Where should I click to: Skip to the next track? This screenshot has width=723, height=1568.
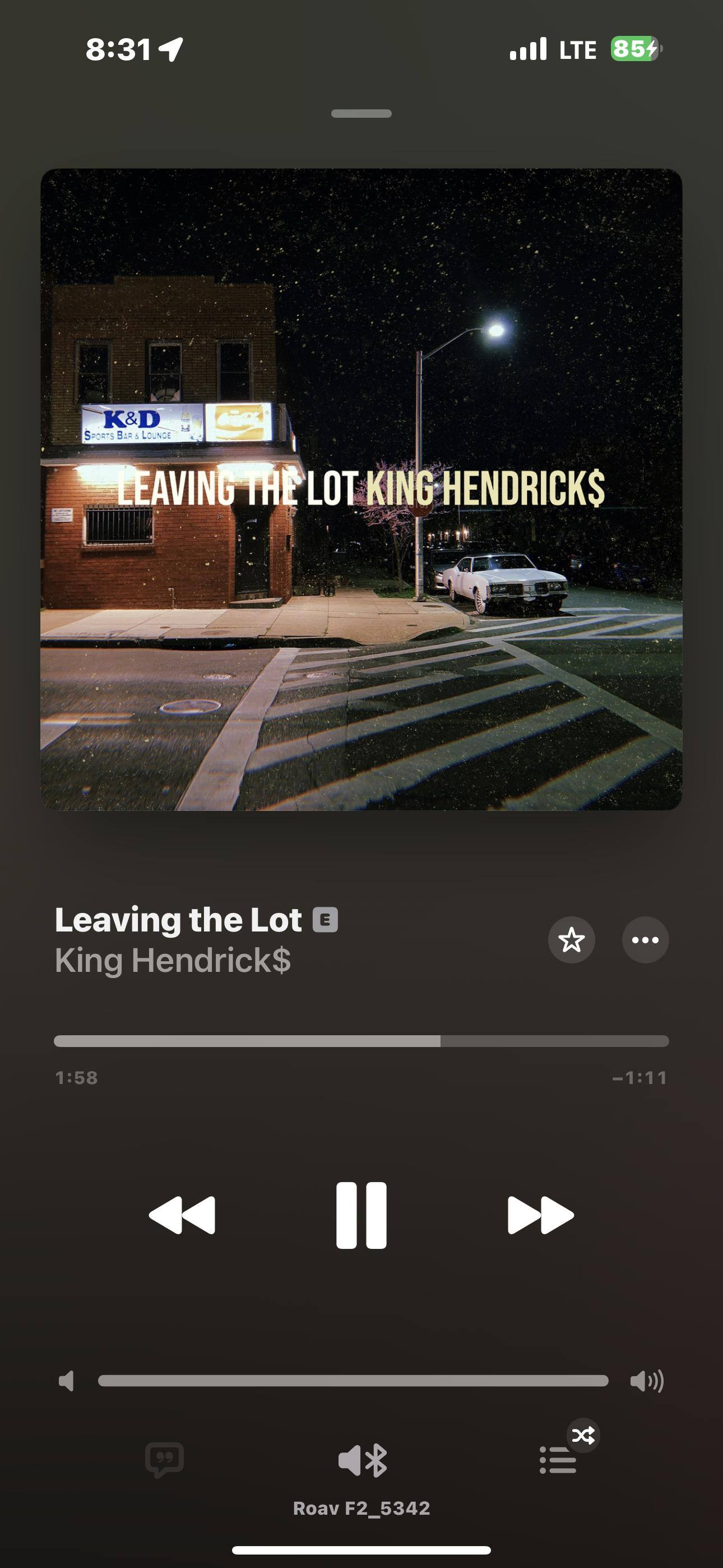pyautogui.click(x=540, y=1215)
